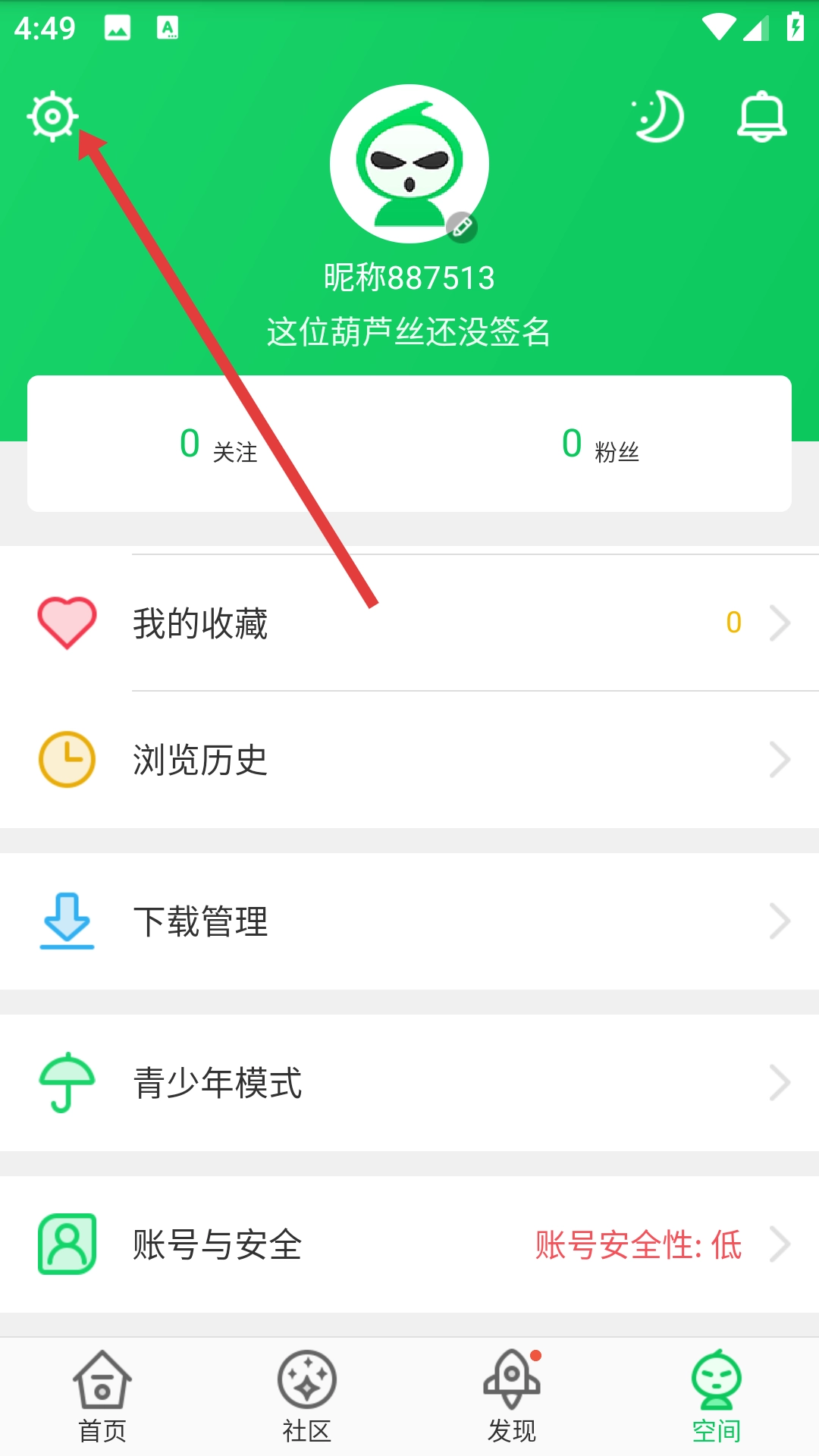Open 浏览历史 browsing history

pyautogui.click(x=409, y=760)
